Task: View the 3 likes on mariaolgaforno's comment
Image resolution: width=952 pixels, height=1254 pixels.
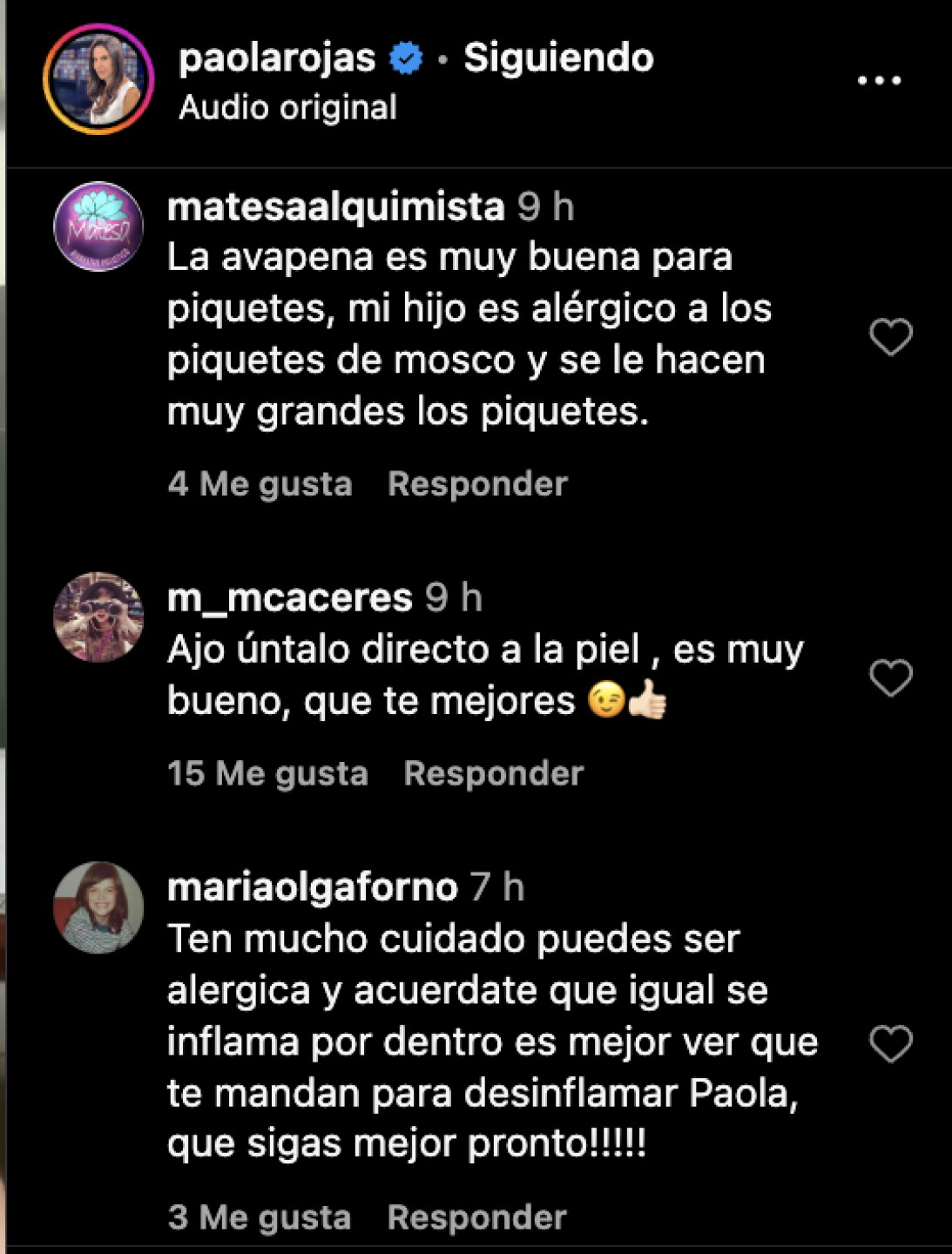Action: pyautogui.click(x=259, y=1217)
